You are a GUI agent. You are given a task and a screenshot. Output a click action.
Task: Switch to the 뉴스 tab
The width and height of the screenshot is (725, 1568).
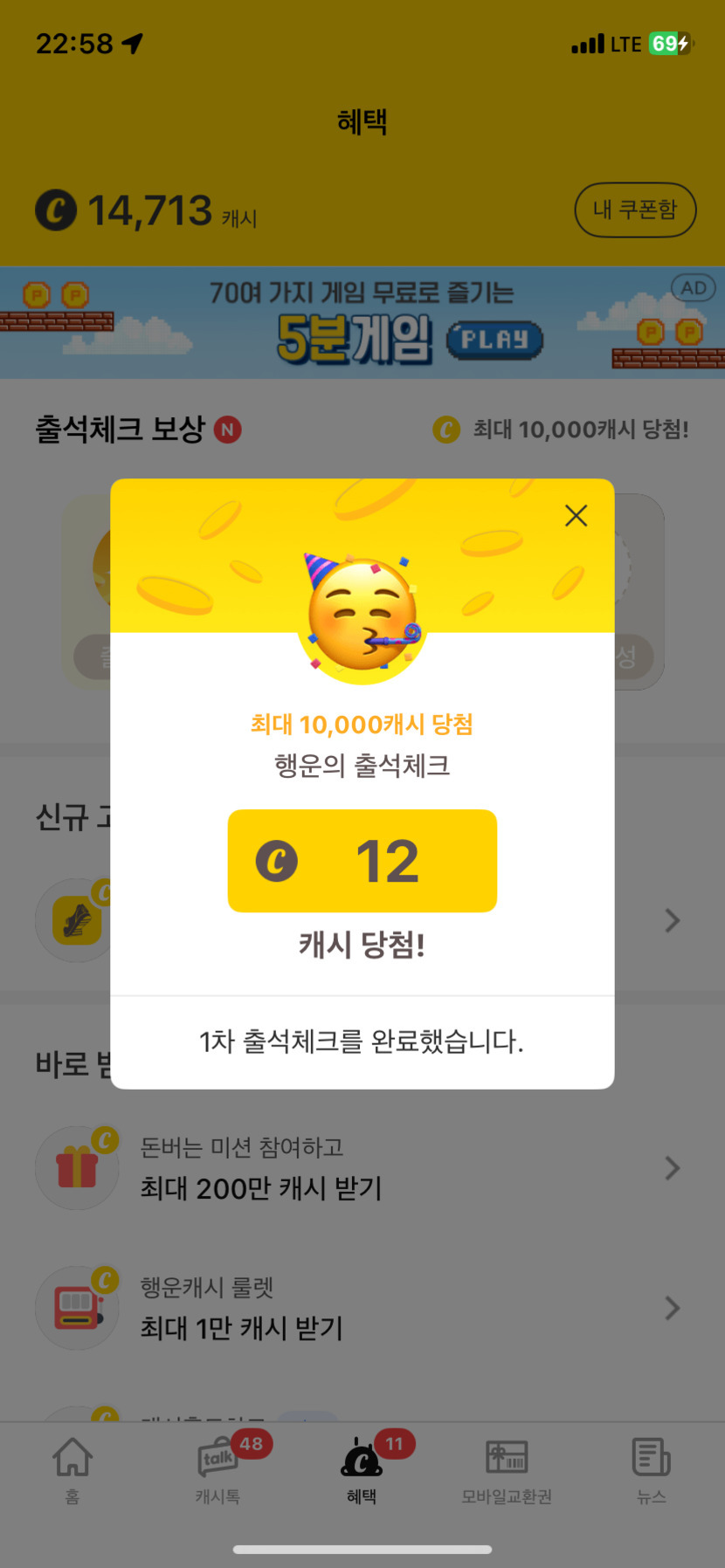[651, 1470]
